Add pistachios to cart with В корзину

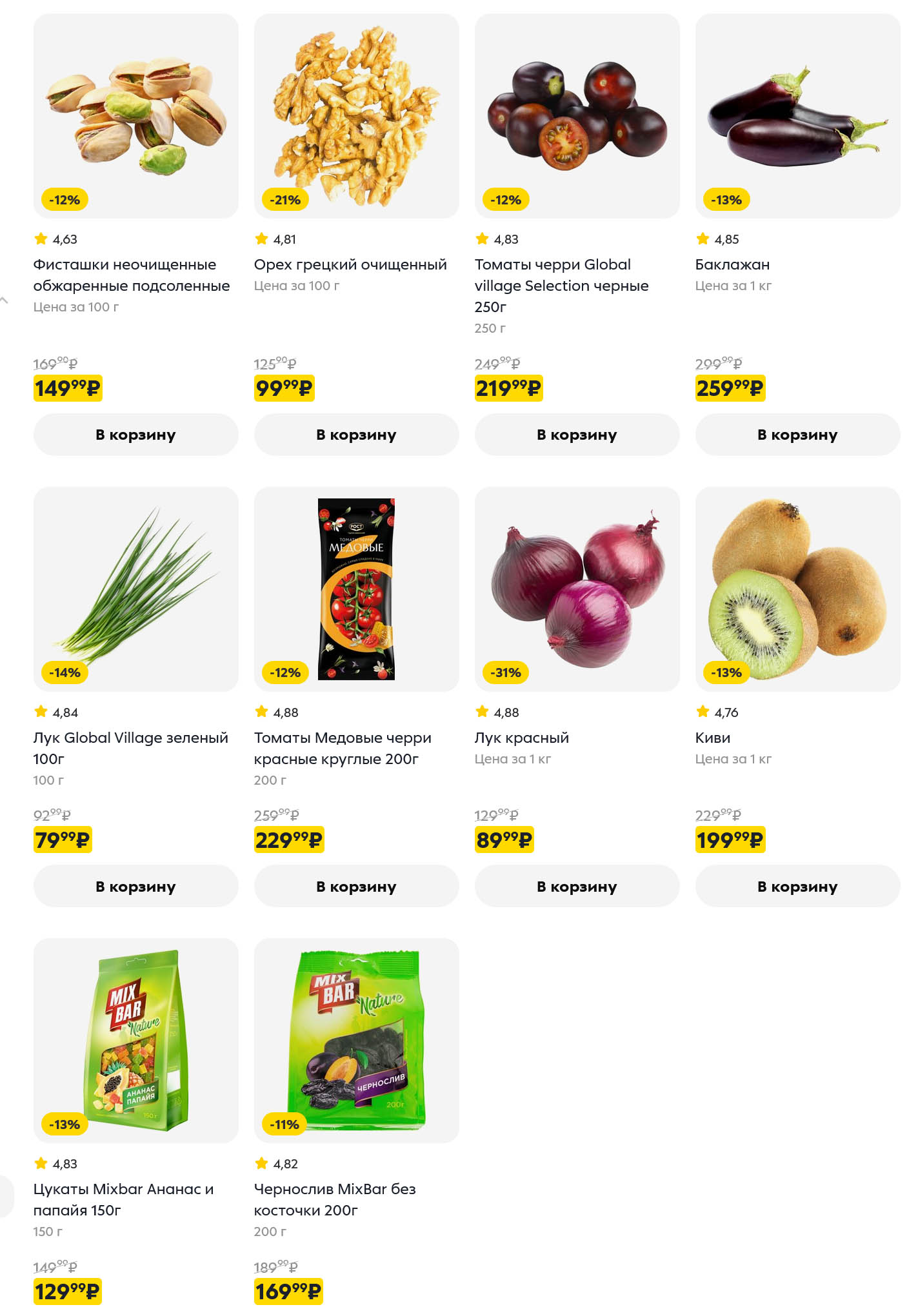(x=135, y=435)
